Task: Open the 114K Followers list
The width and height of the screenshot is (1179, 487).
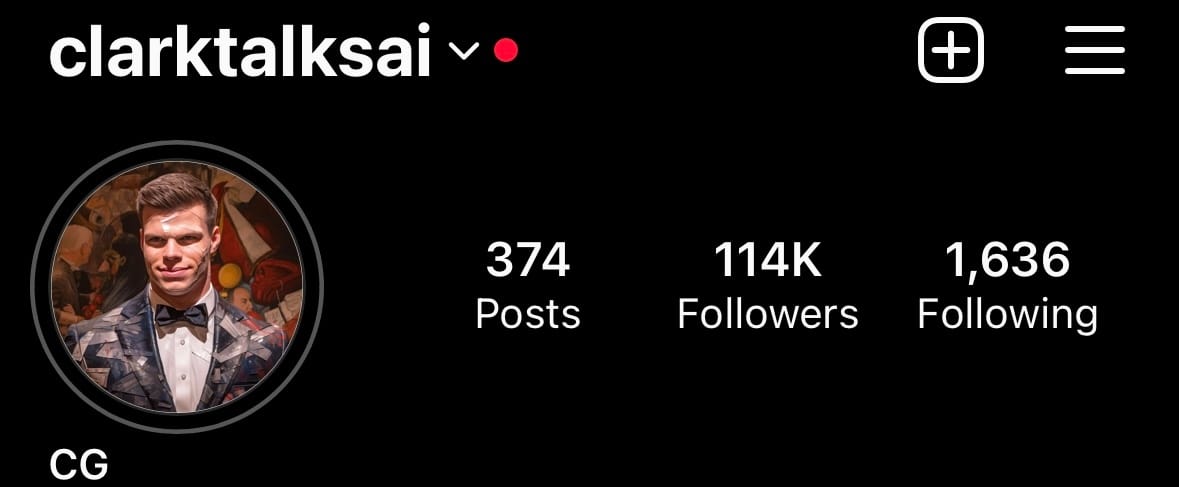Action: click(x=767, y=287)
